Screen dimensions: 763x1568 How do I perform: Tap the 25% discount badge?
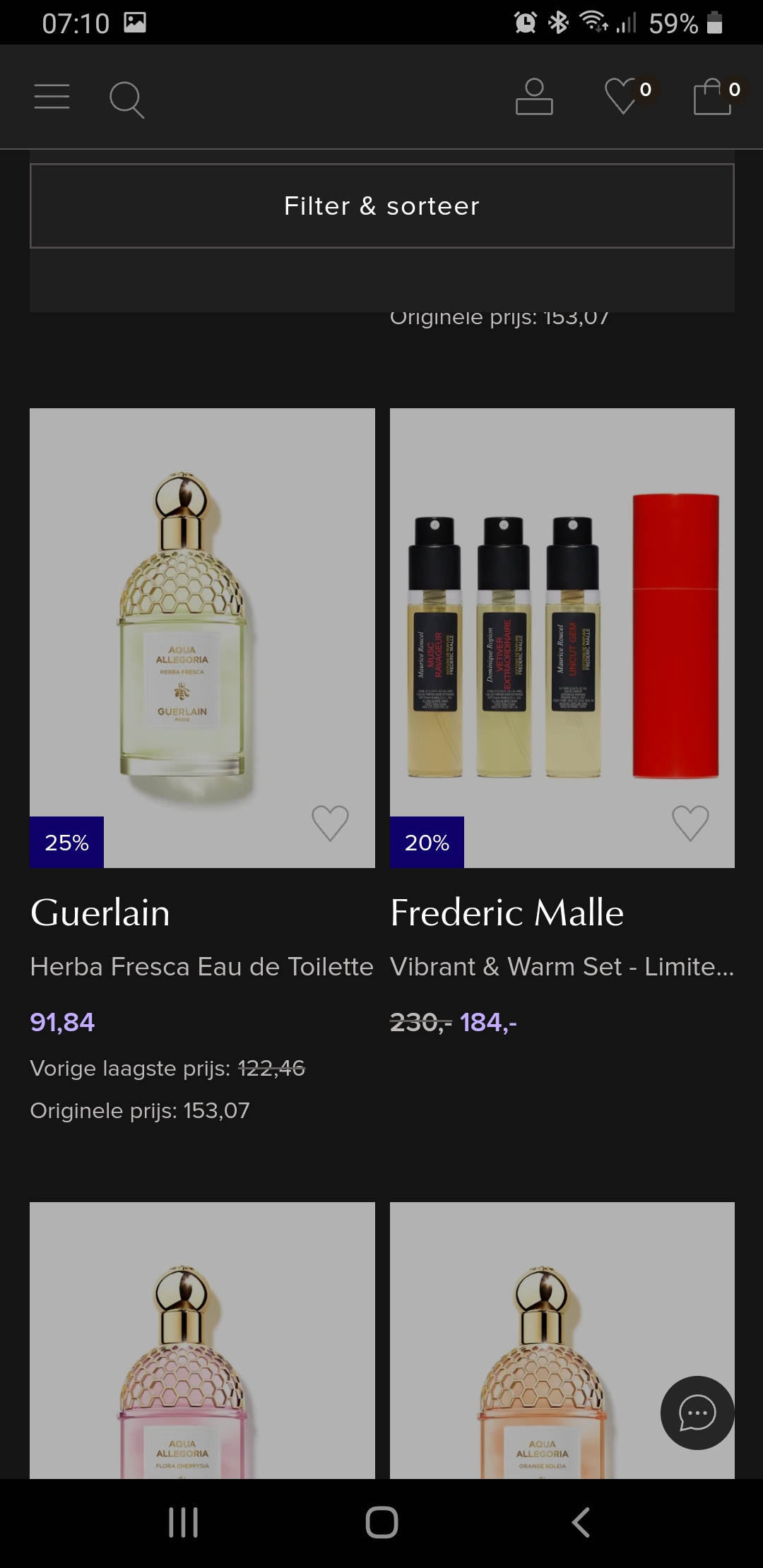[x=66, y=841]
